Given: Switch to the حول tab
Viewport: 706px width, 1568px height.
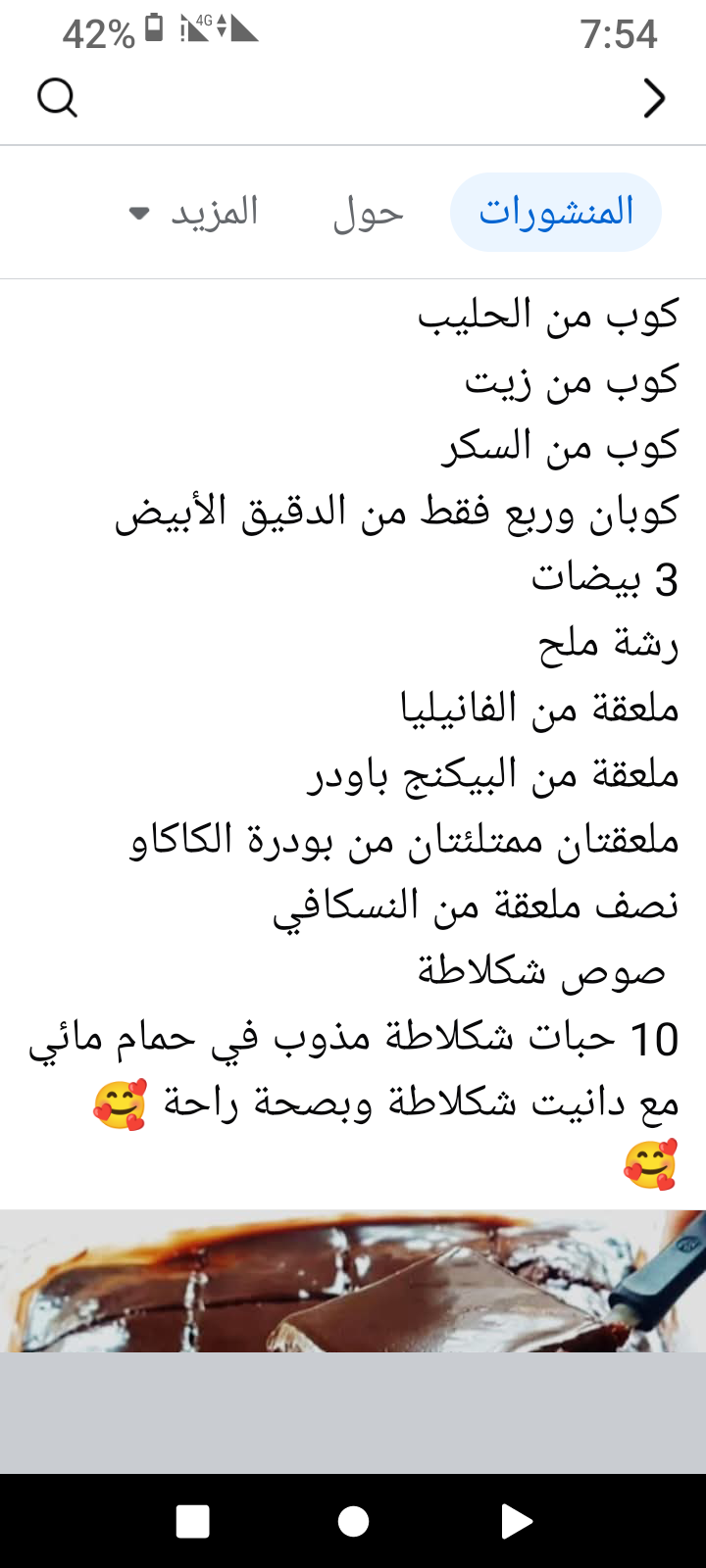Looking at the screenshot, I should (x=369, y=212).
